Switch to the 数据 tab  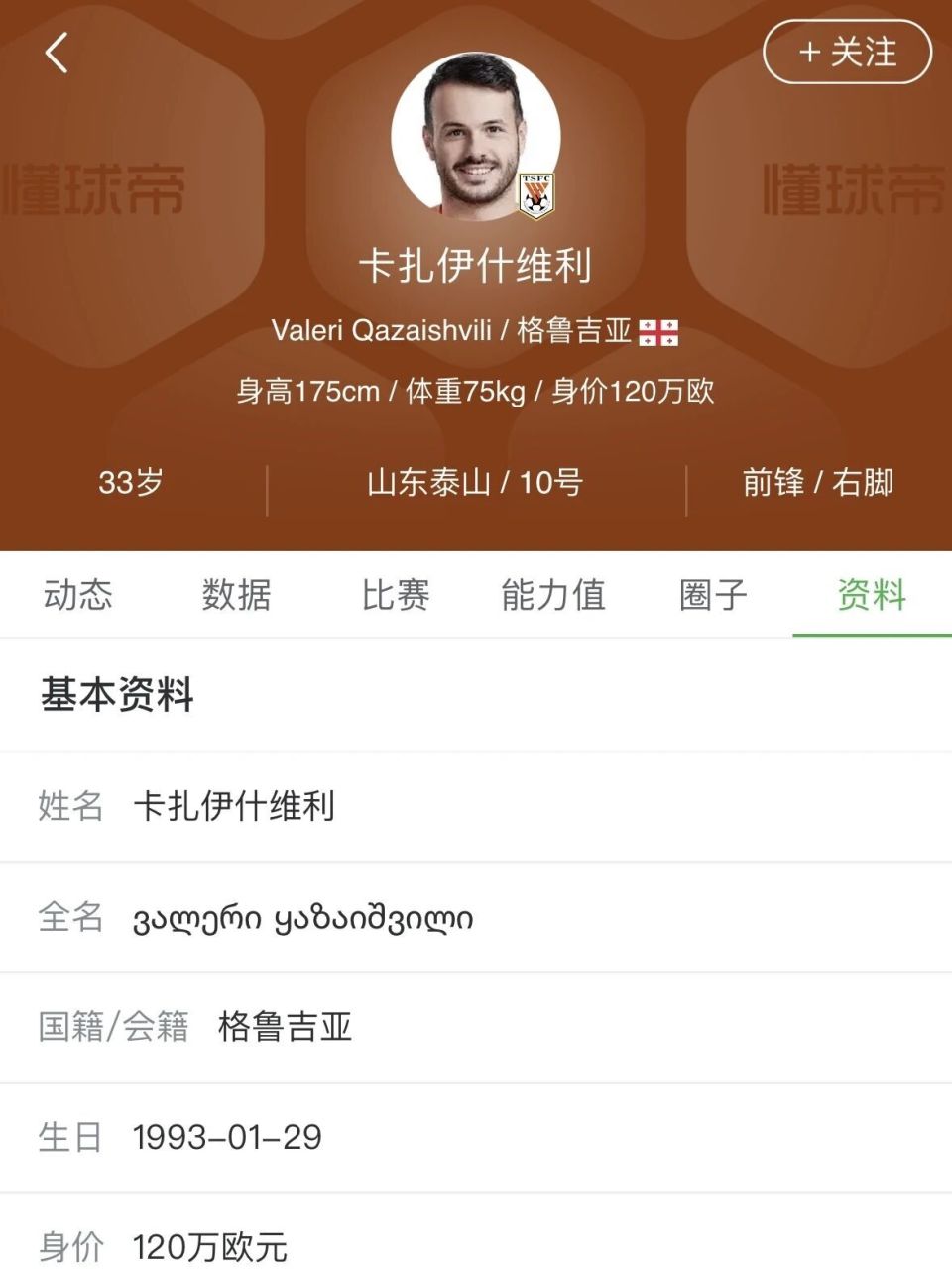click(x=238, y=595)
